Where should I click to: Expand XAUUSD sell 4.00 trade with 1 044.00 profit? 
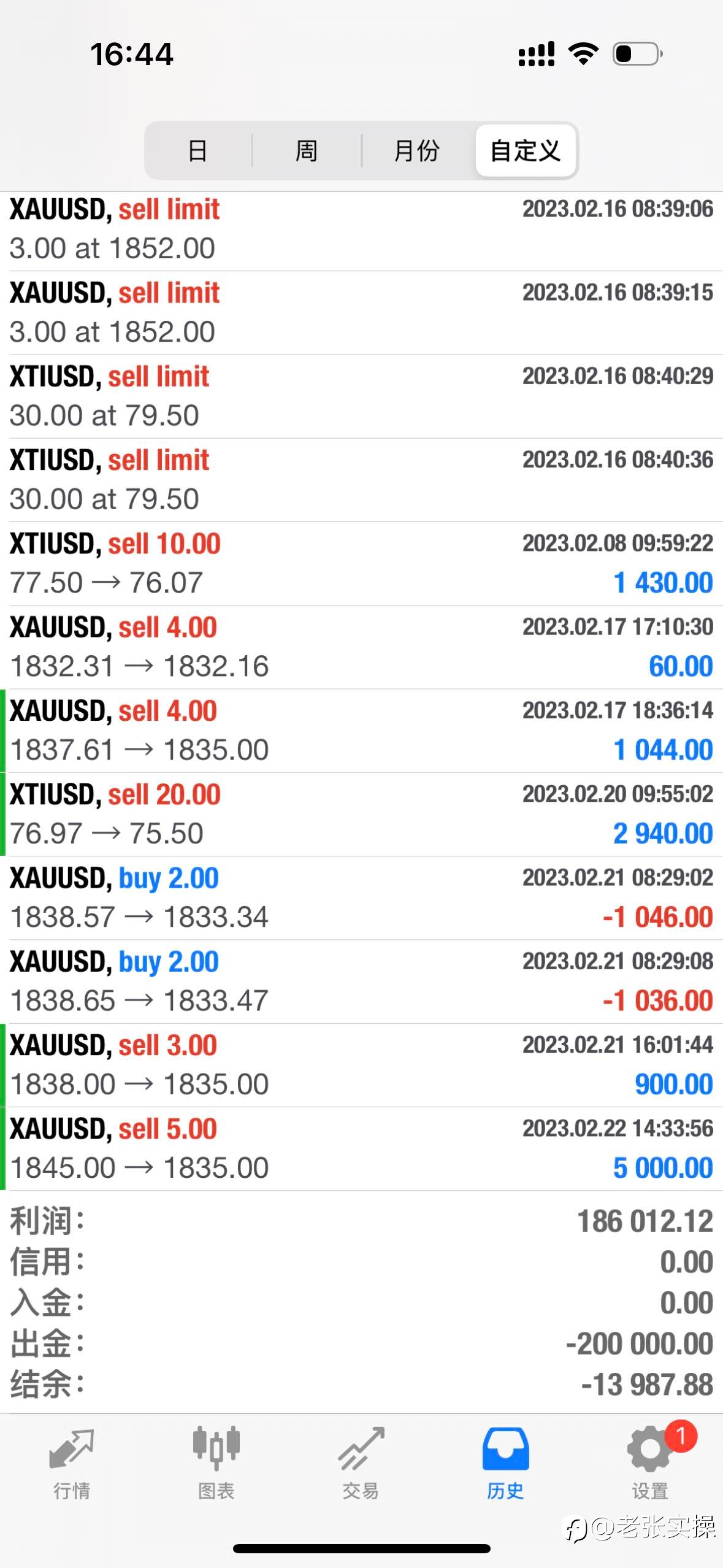coord(361,731)
